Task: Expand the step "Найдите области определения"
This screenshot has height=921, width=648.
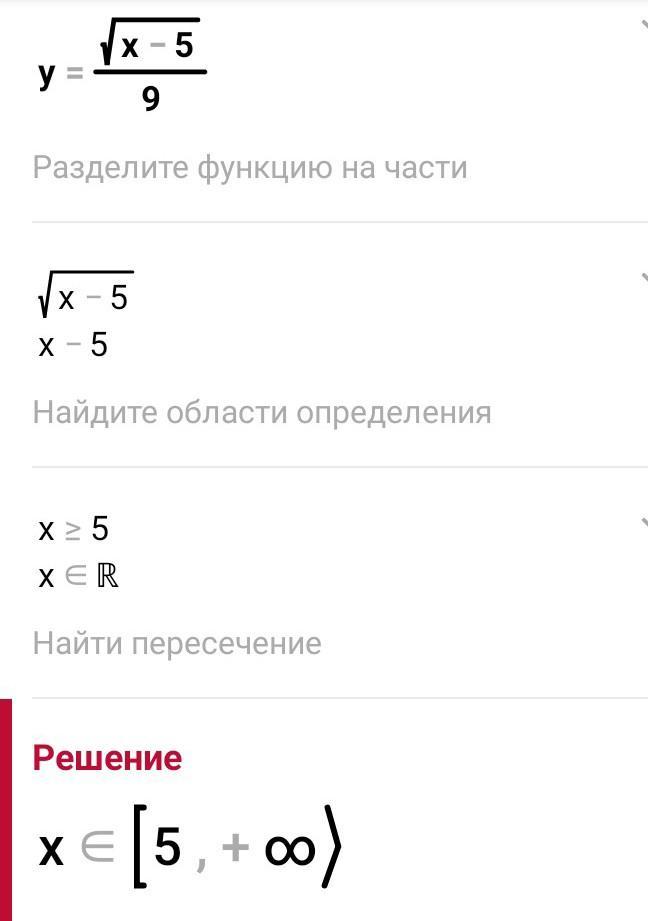Action: (641, 277)
